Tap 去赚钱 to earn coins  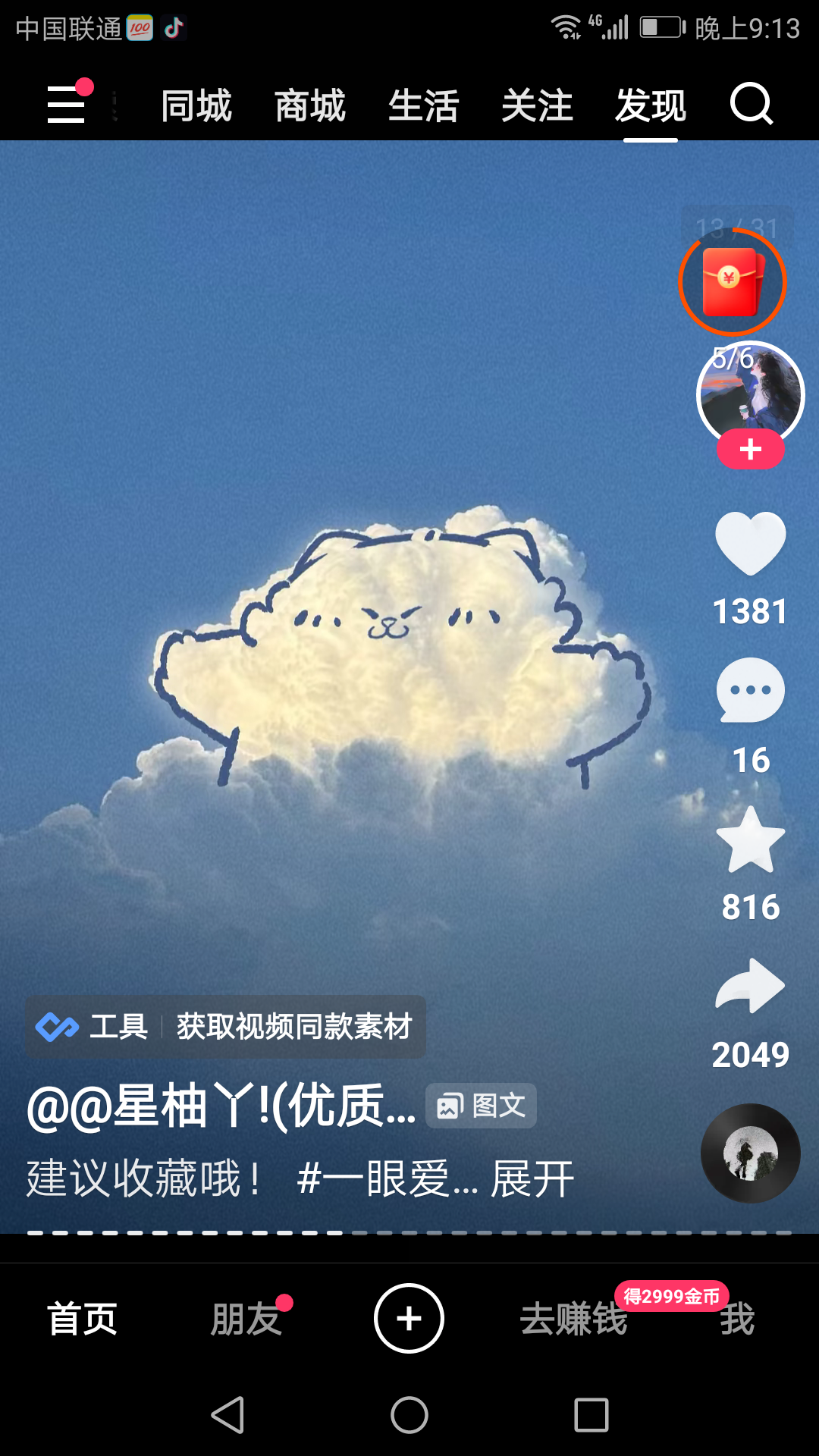[573, 1319]
